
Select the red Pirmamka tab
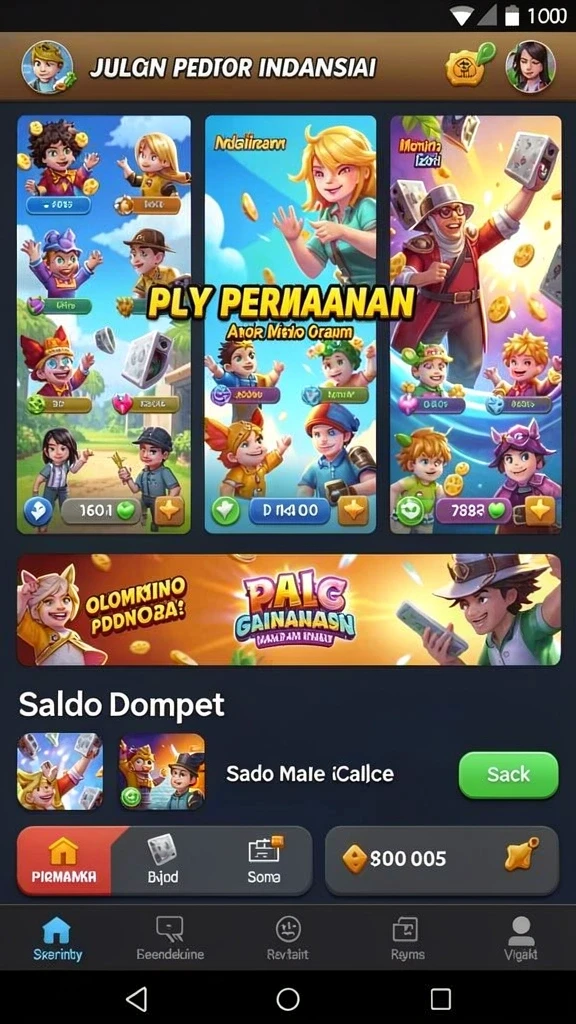(x=64, y=860)
